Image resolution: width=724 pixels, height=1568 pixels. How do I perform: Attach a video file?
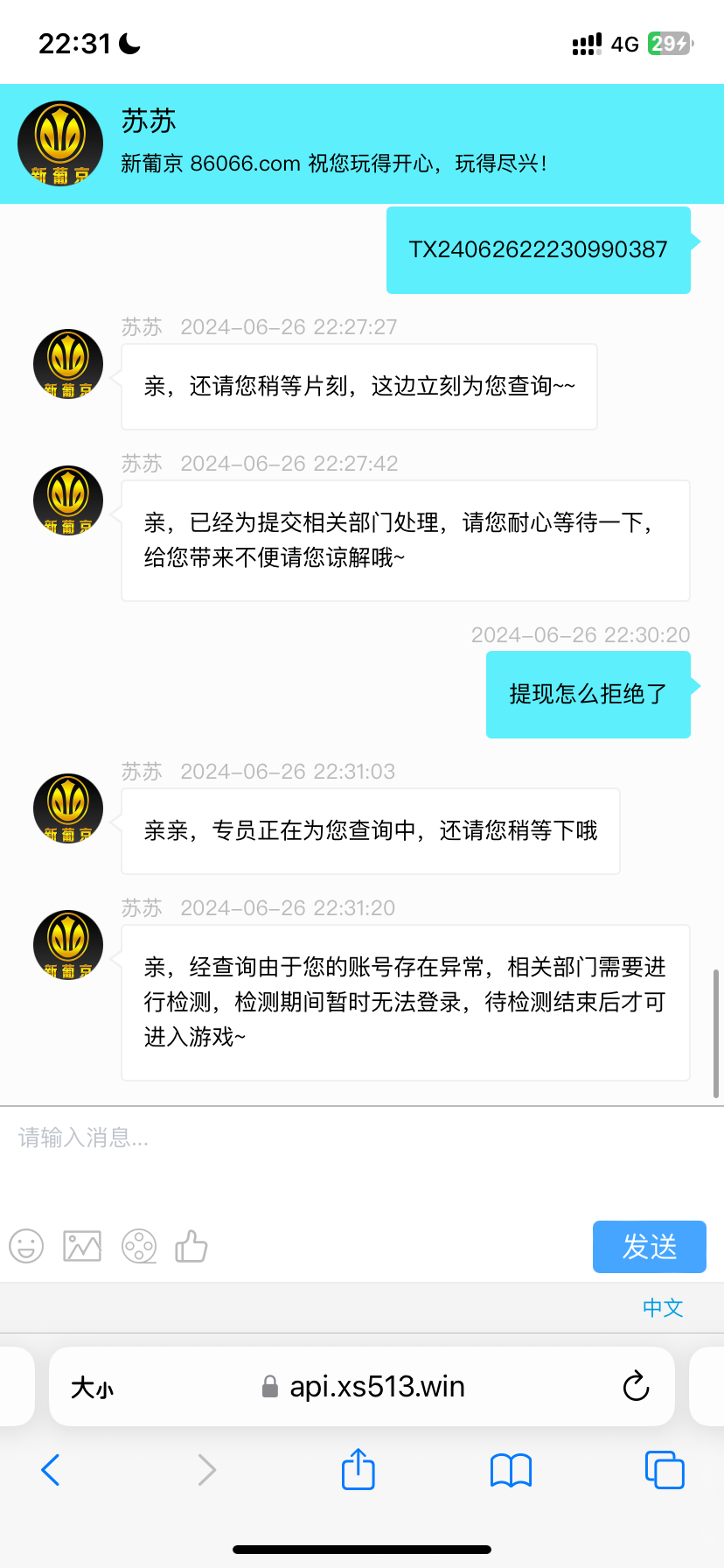coord(139,1246)
